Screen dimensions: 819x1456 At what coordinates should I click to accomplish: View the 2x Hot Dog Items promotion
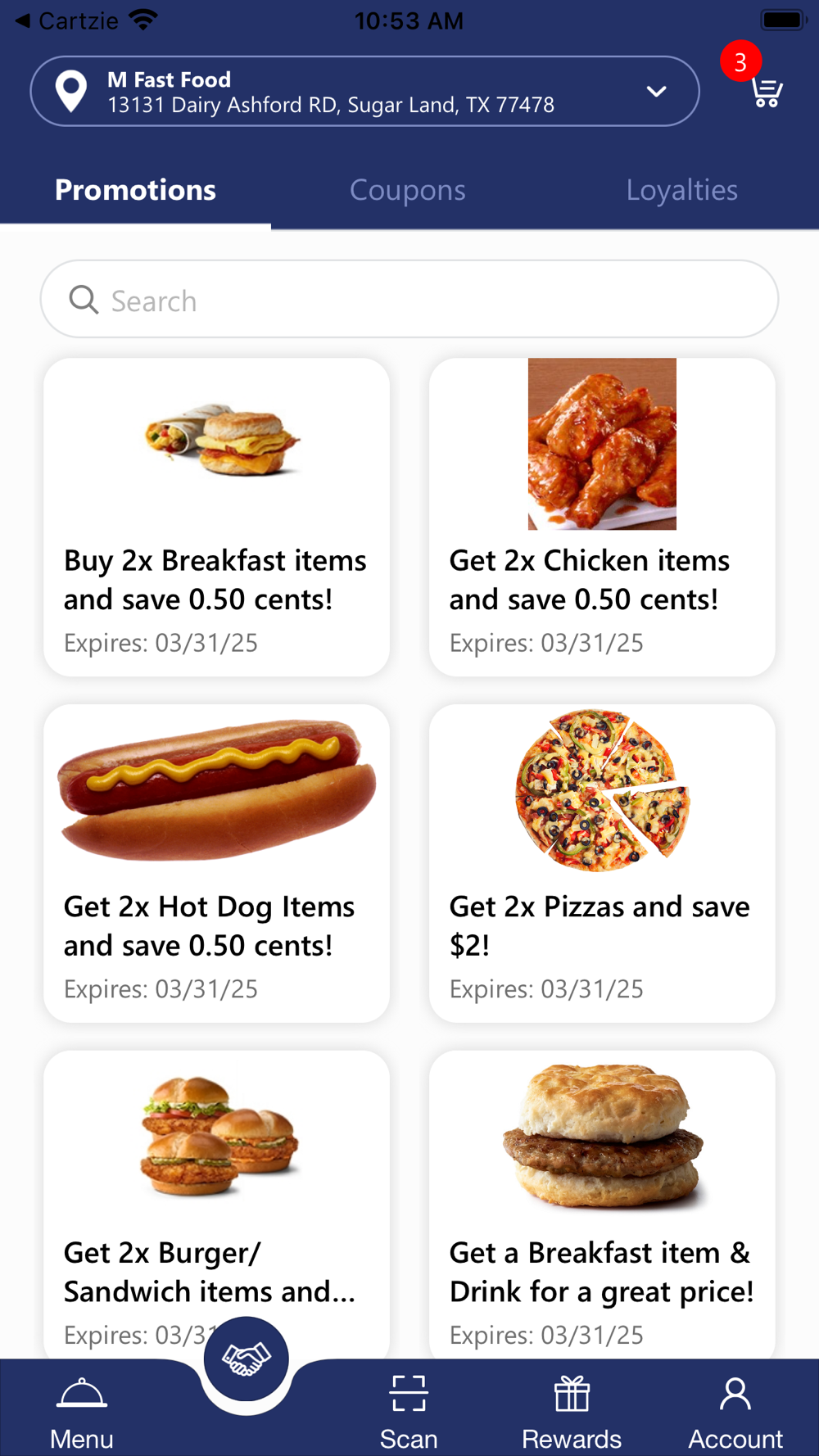click(216, 863)
